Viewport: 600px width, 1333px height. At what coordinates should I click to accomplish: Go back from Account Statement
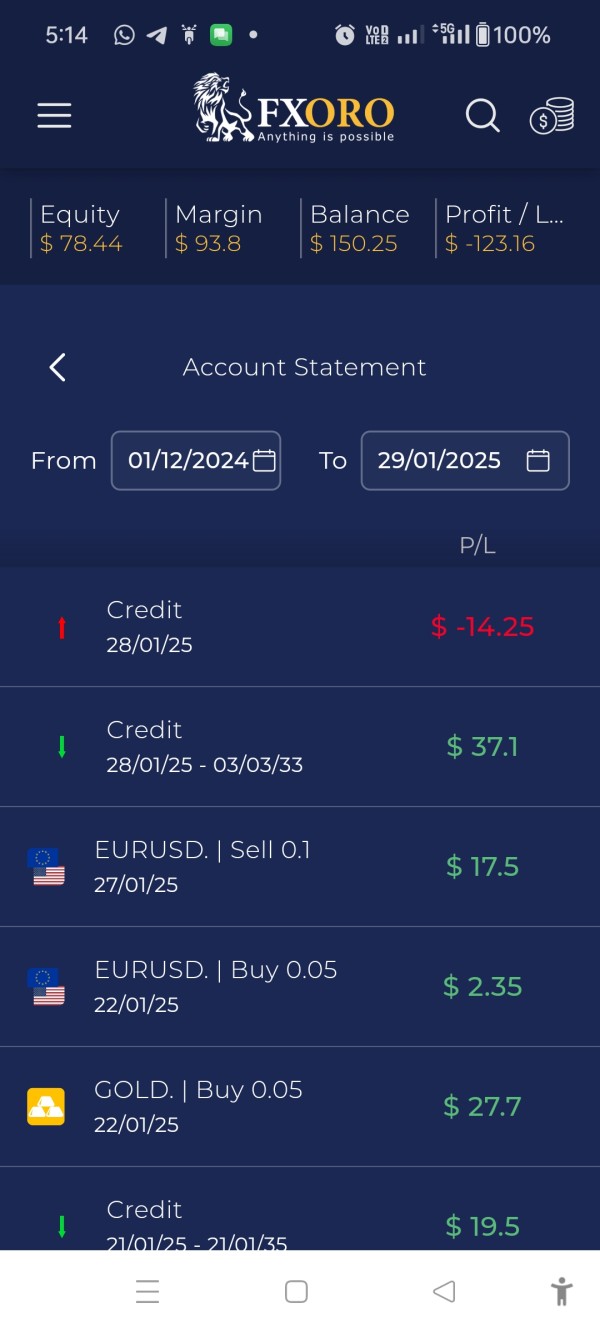tap(58, 367)
